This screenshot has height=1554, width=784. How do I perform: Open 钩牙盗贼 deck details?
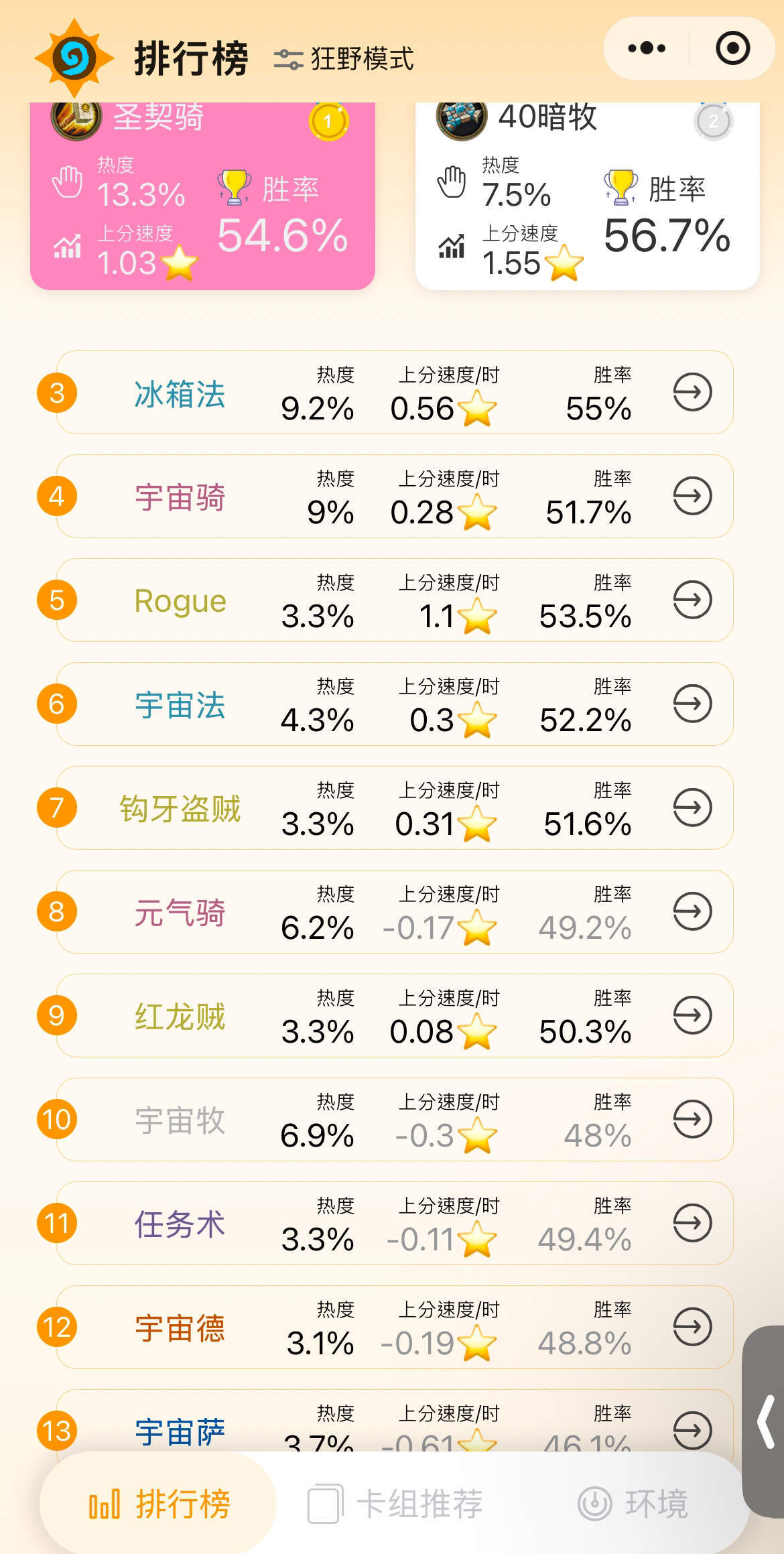coord(692,807)
